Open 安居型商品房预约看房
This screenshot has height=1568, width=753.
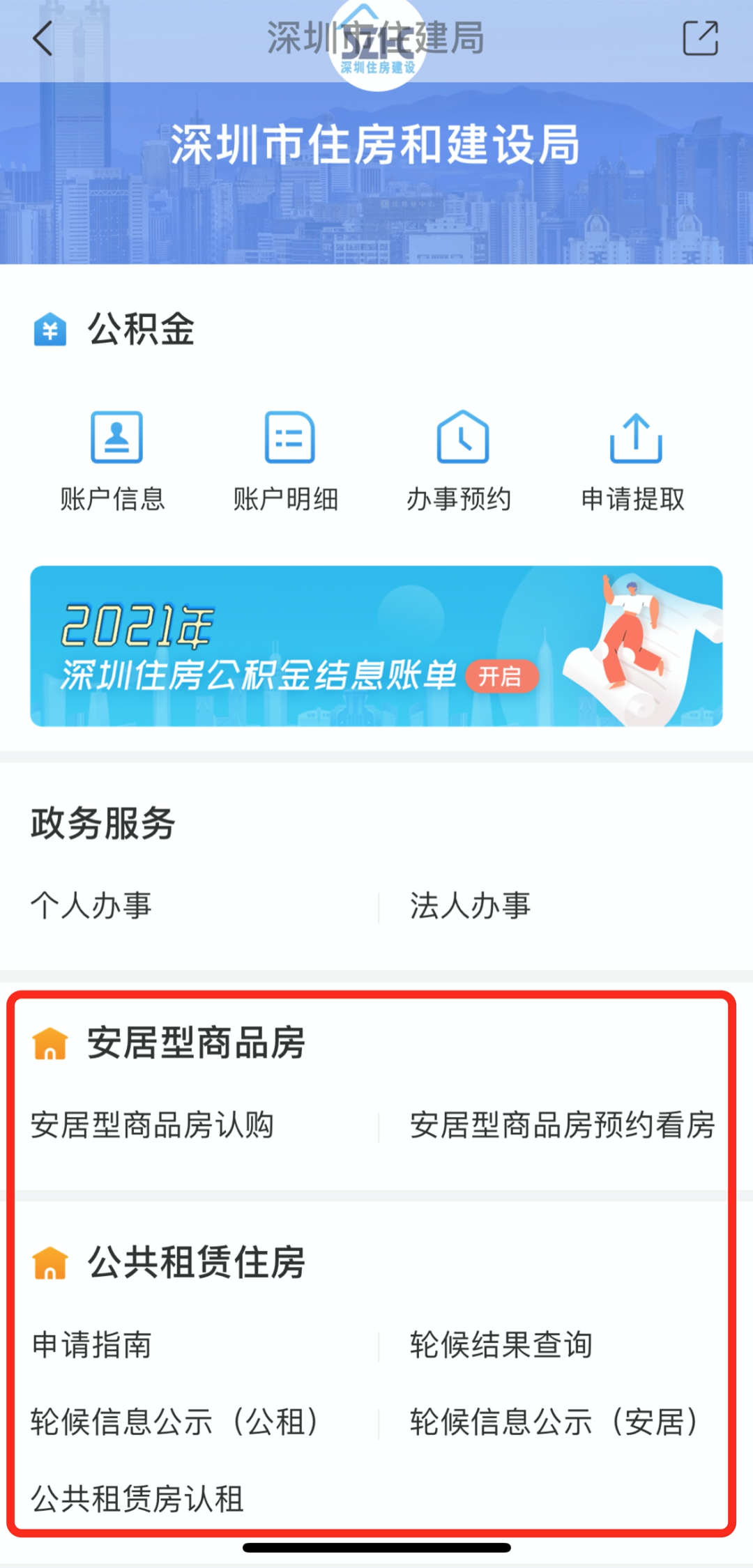point(562,1125)
